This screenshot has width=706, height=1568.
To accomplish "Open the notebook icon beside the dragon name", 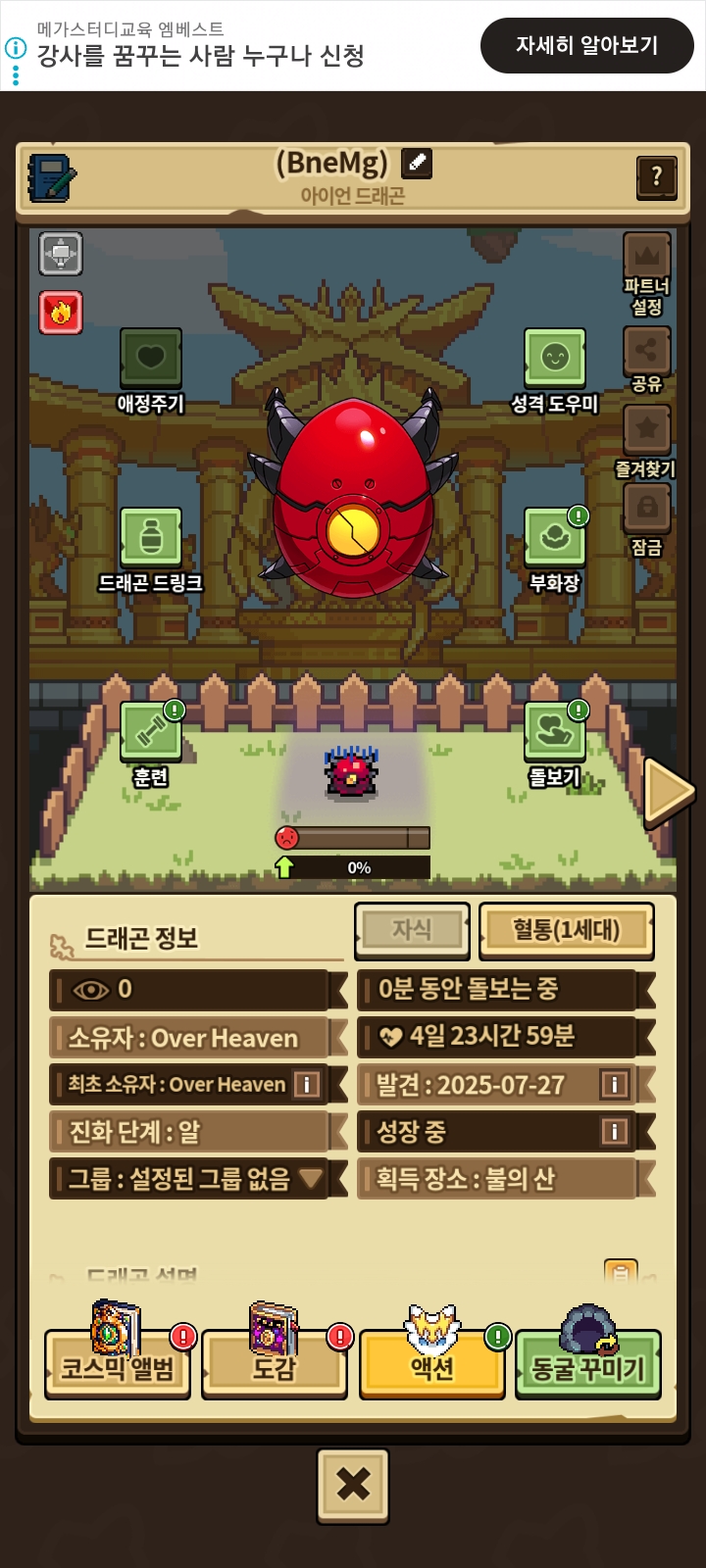I will (51, 178).
